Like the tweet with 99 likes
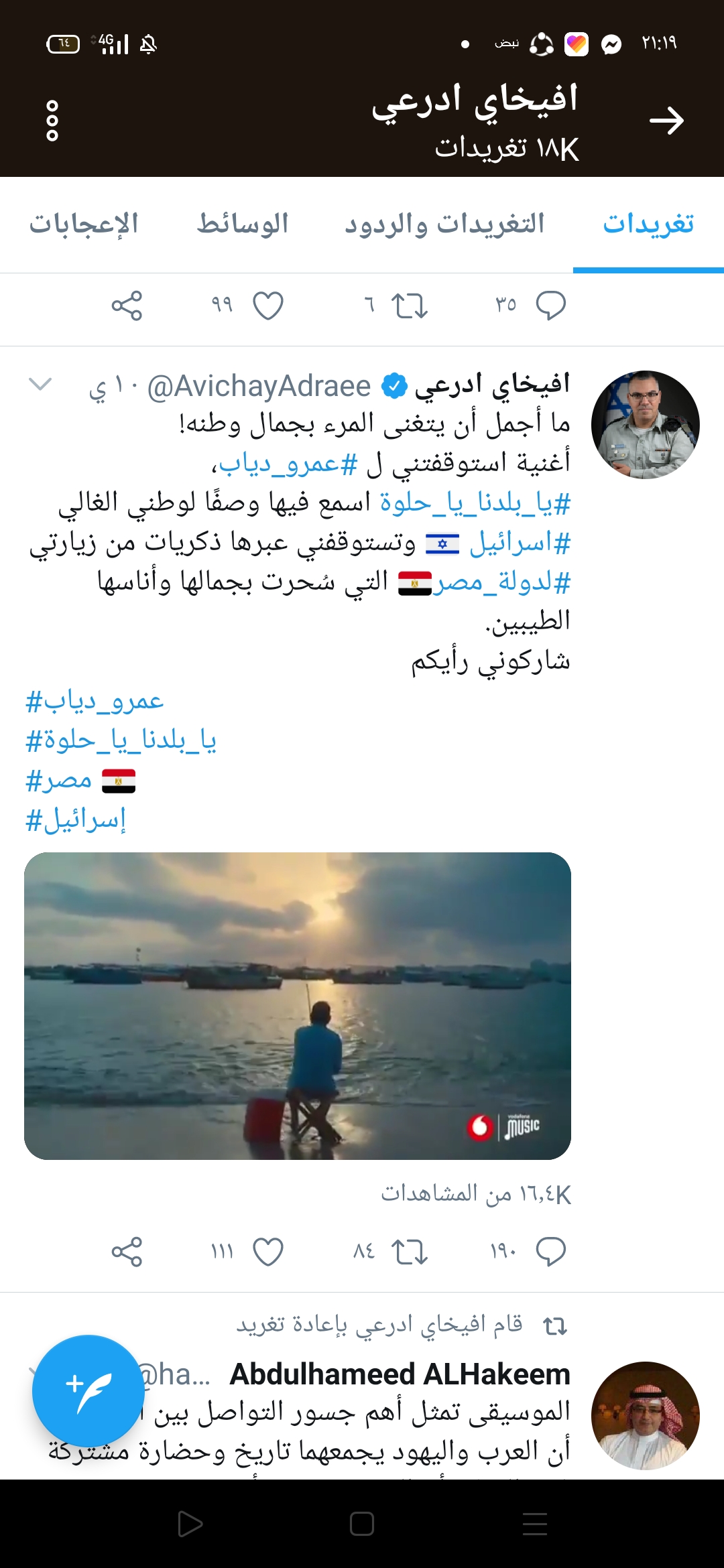The height and width of the screenshot is (1568, 724). (x=268, y=306)
